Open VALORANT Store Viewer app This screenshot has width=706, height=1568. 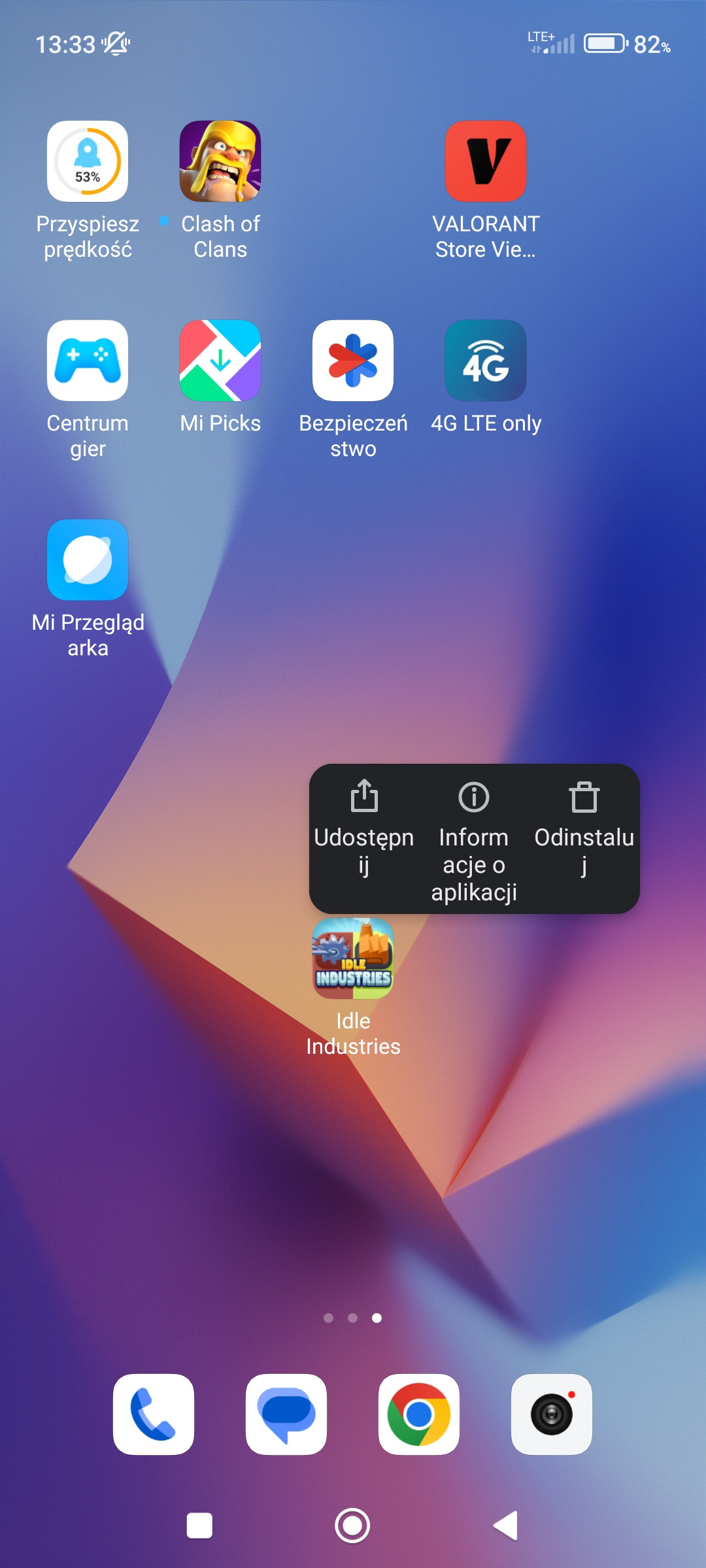pyautogui.click(x=486, y=161)
